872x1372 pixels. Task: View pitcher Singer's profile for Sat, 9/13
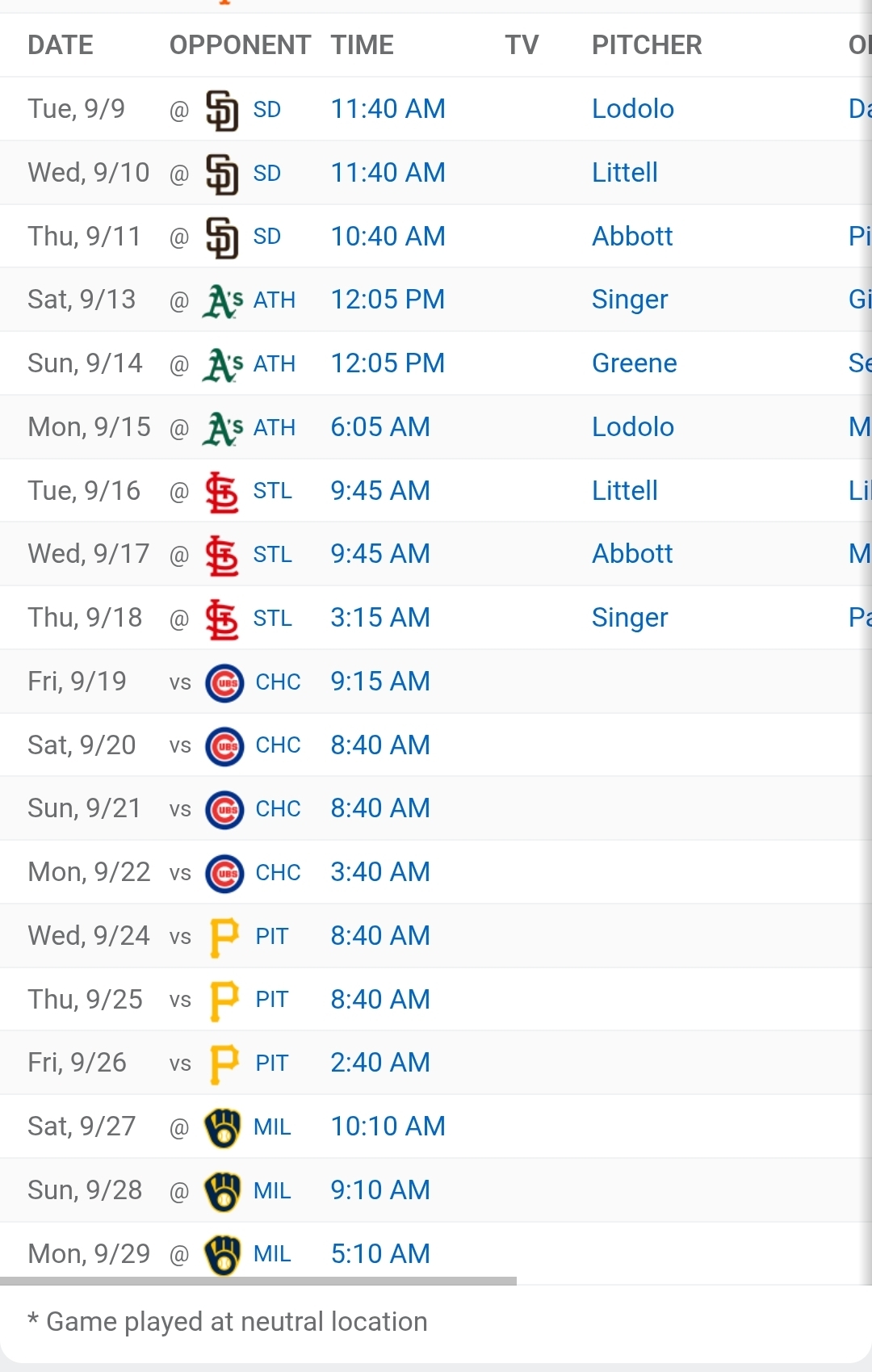pos(629,300)
